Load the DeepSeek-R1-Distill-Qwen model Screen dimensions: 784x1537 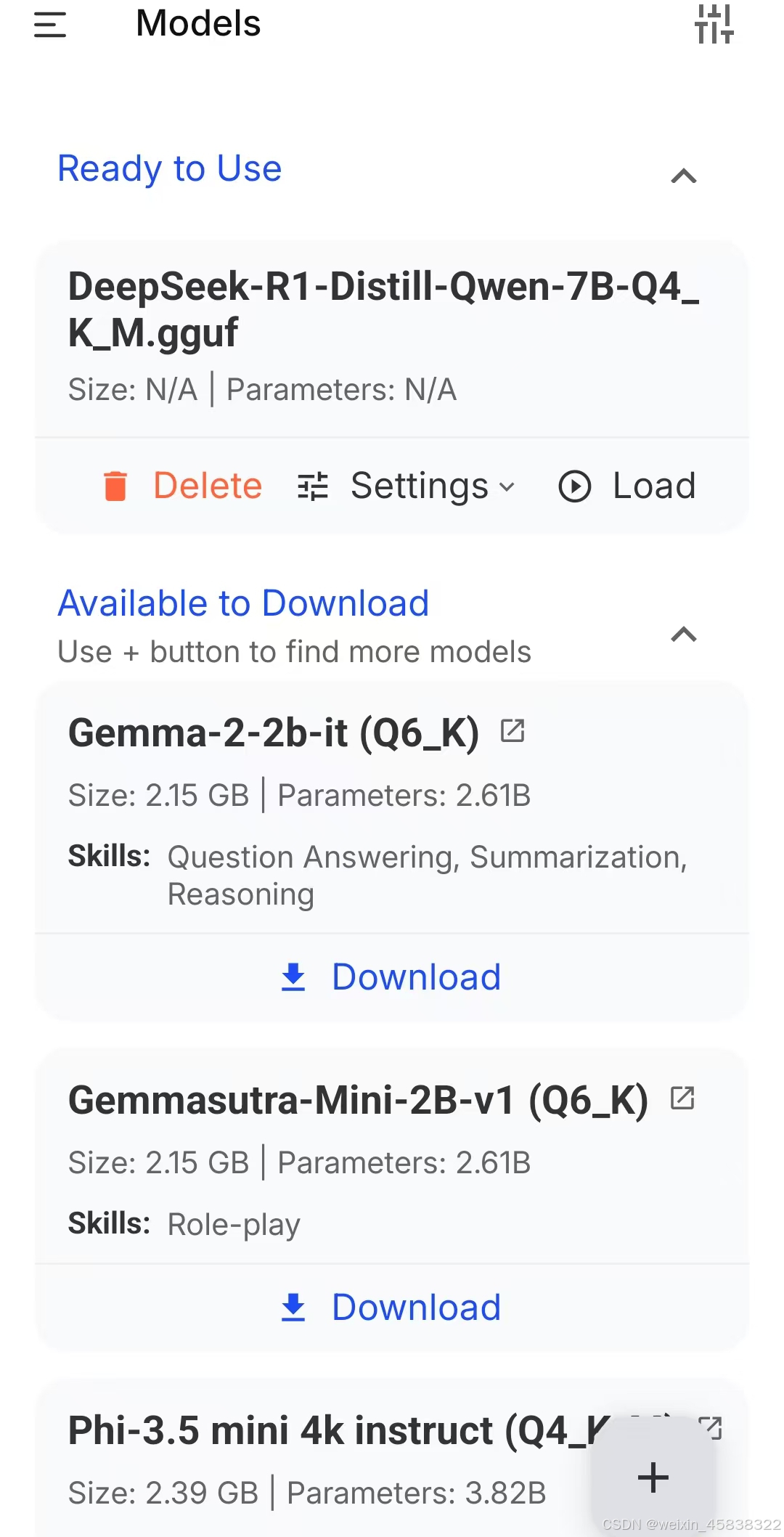(627, 486)
